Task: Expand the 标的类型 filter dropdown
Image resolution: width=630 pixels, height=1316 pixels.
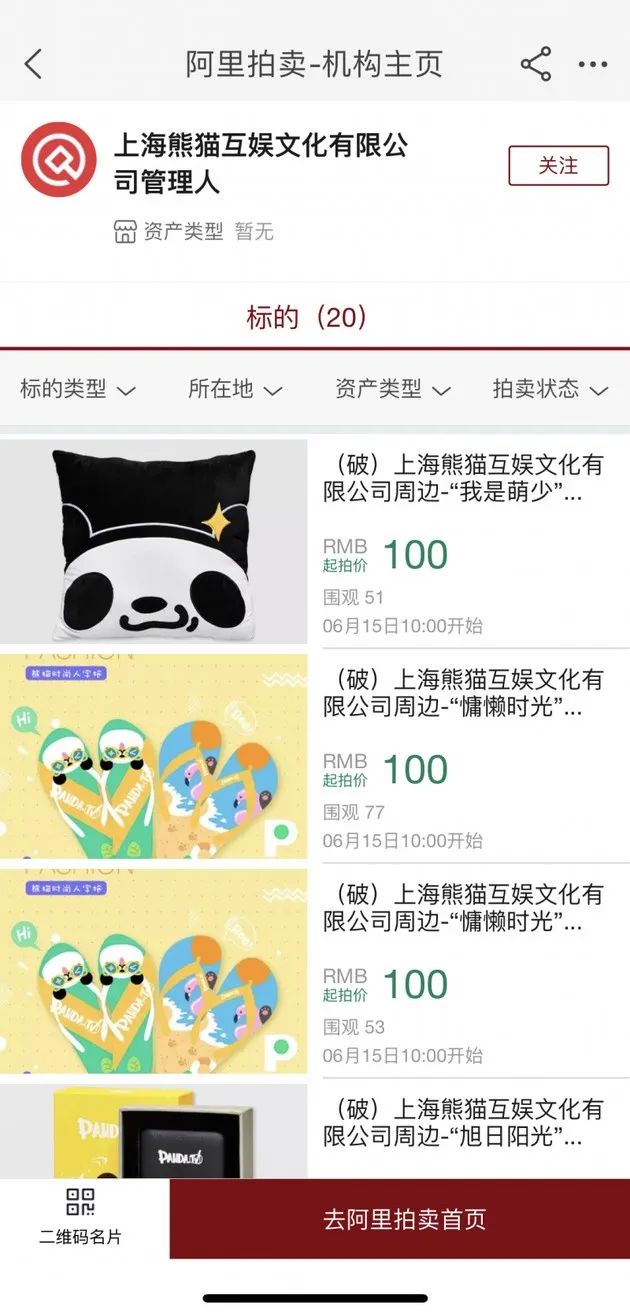Action: click(77, 389)
